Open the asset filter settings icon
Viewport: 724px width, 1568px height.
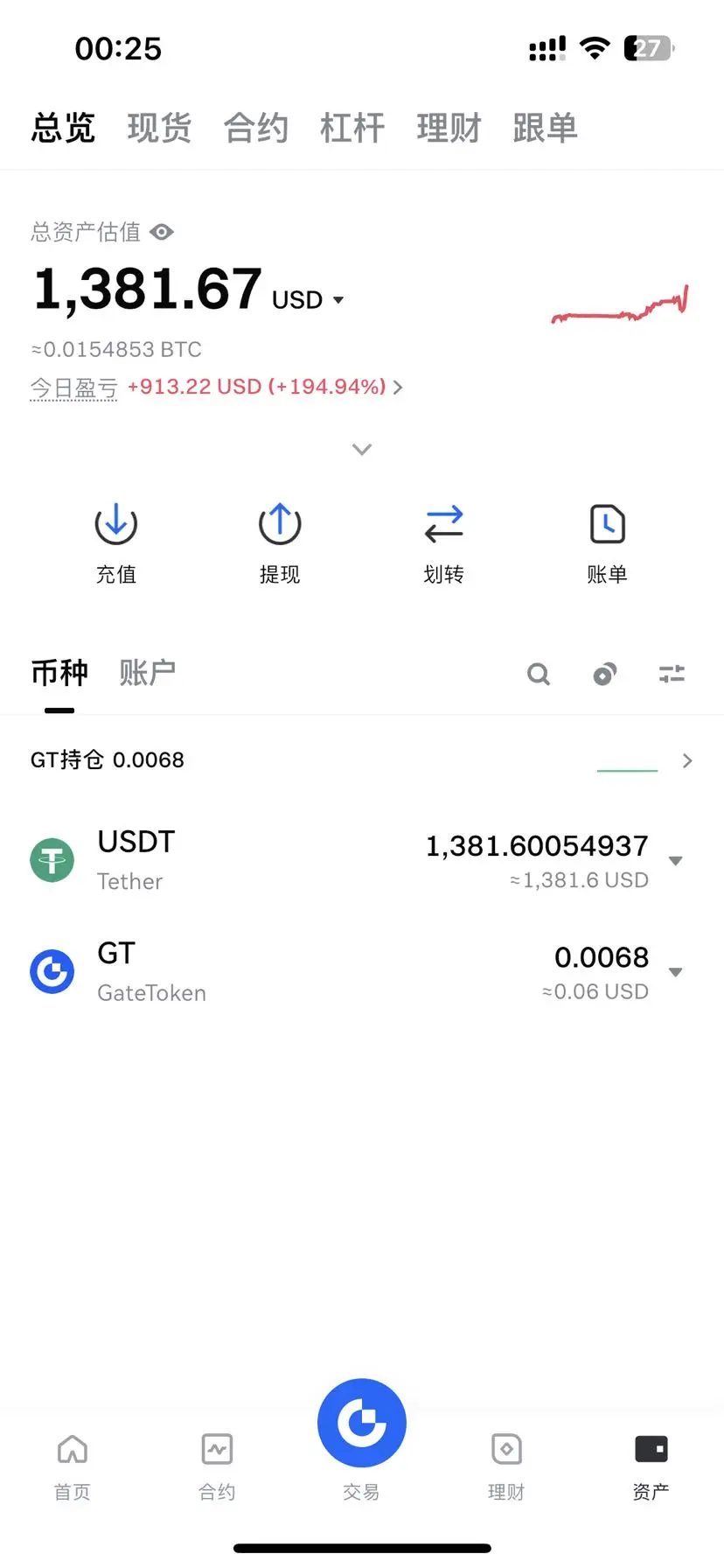point(672,674)
